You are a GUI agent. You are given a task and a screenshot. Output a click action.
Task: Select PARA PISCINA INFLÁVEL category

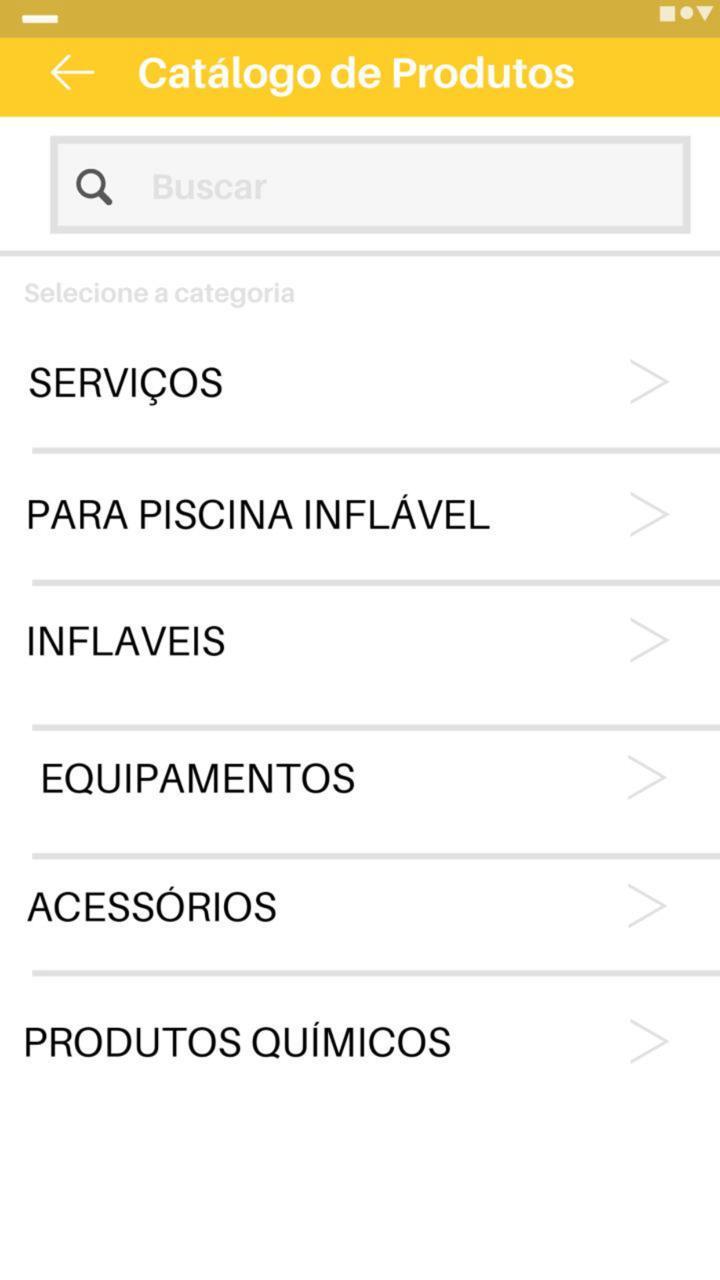pyautogui.click(x=360, y=516)
